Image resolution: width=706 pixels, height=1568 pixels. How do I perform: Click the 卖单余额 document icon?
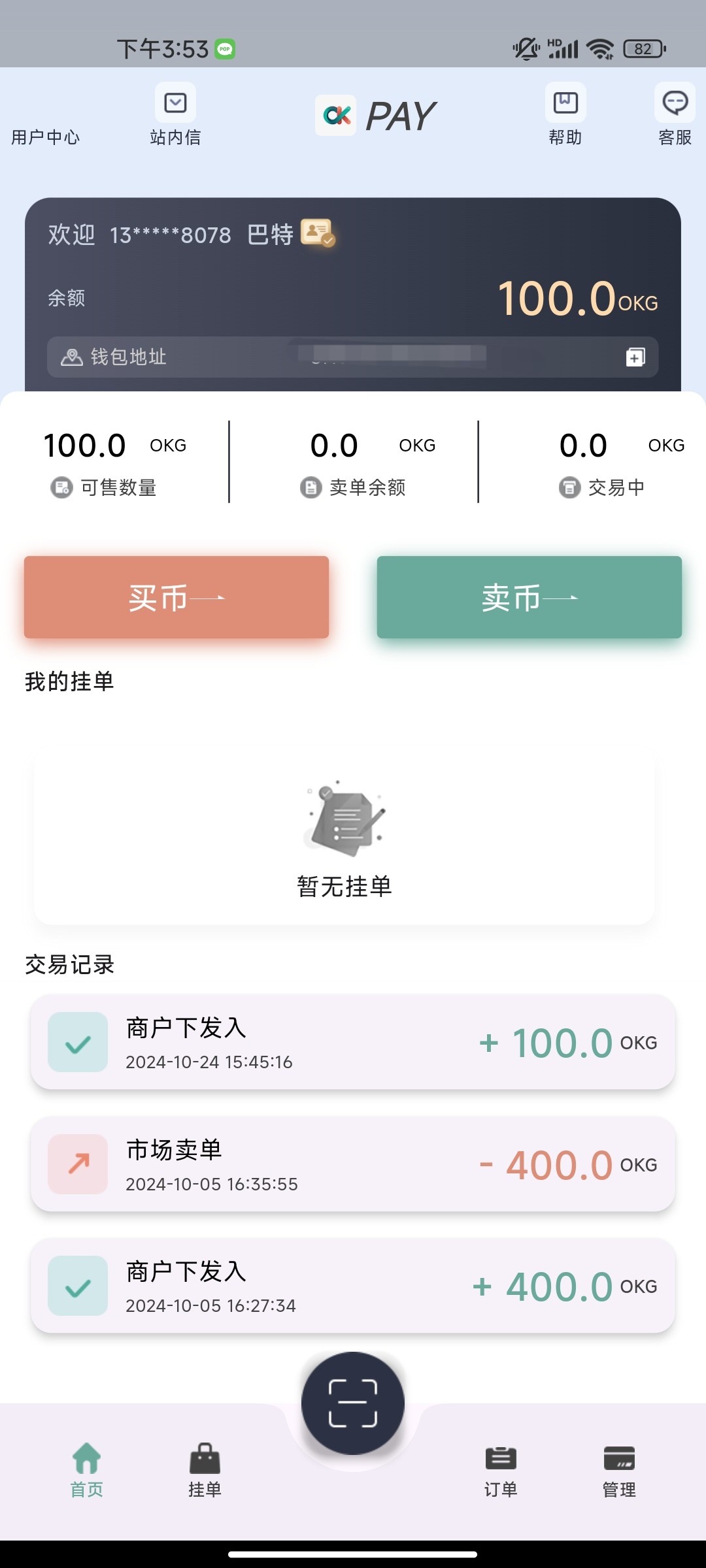click(x=310, y=487)
